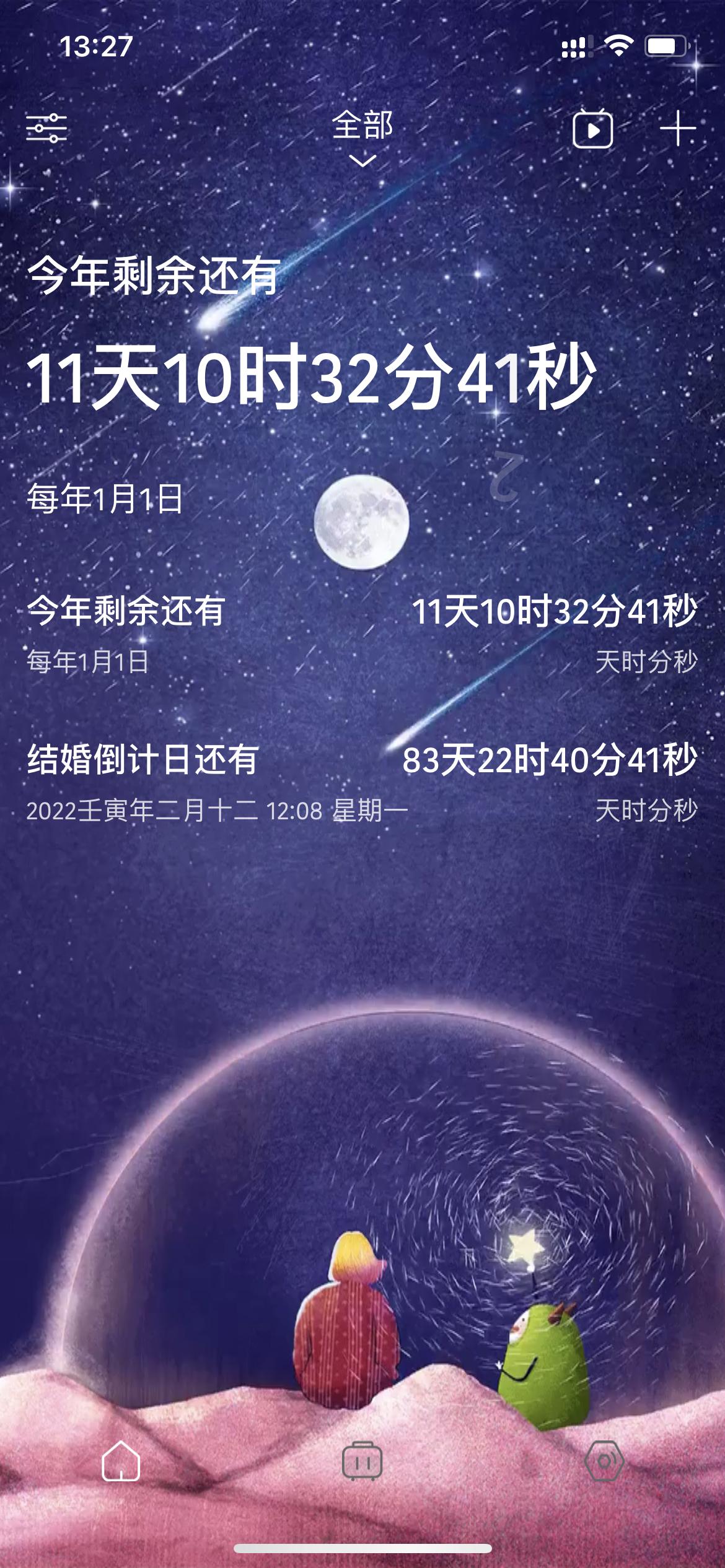
Task: Tap the settings hexagon icon bottom-right
Action: tap(604, 1459)
